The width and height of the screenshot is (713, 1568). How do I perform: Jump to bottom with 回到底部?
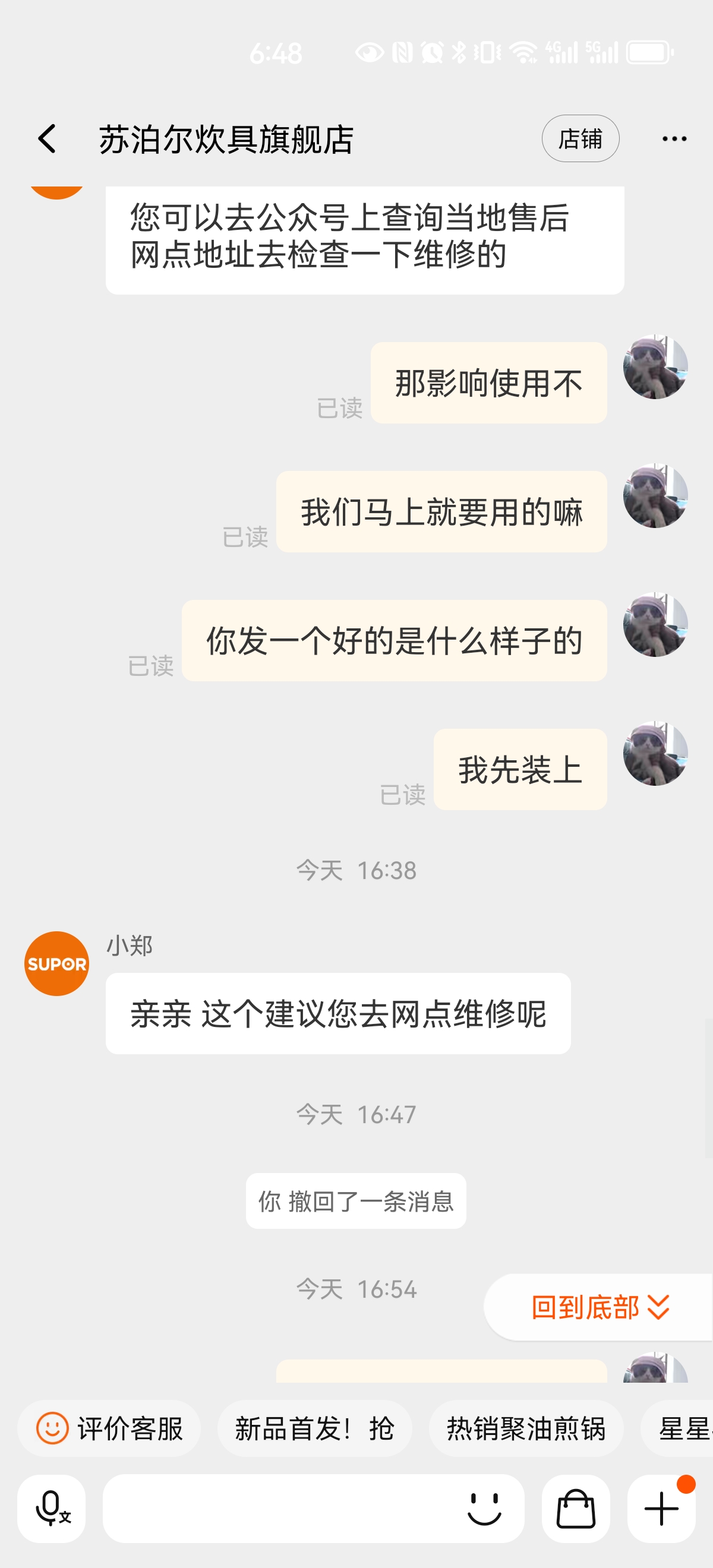pyautogui.click(x=599, y=1307)
